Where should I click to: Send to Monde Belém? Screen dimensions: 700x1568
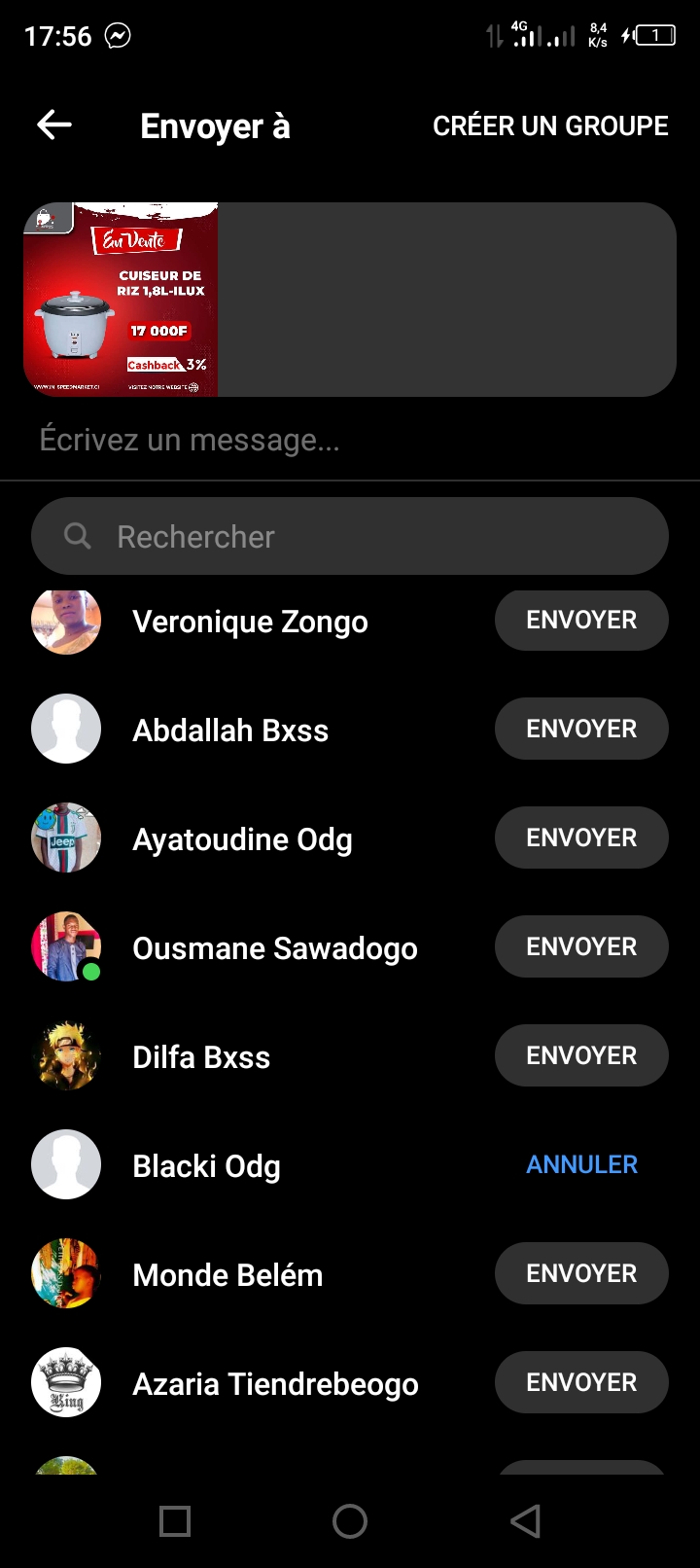[581, 1274]
